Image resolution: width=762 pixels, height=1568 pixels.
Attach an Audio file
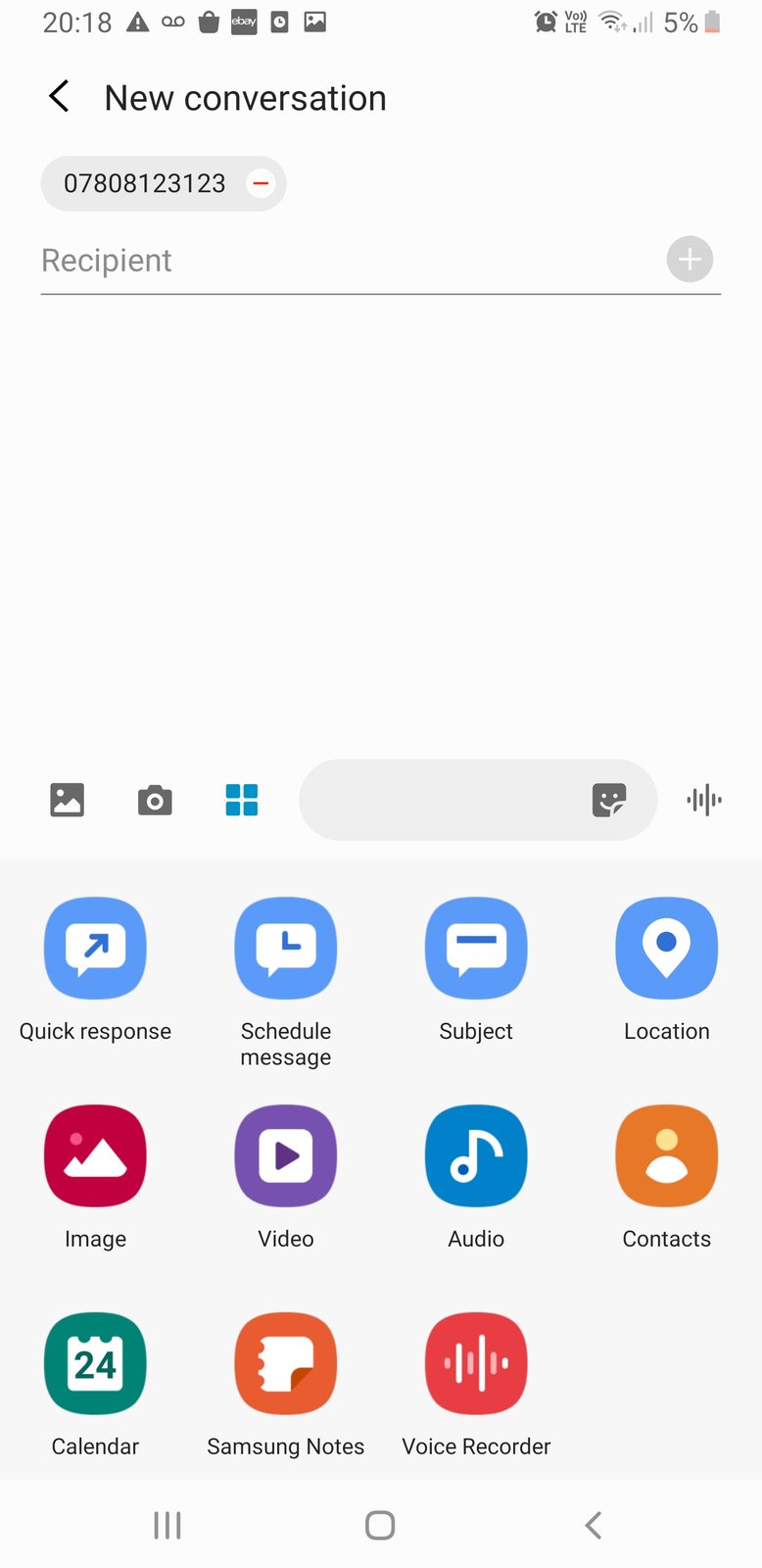(476, 1156)
